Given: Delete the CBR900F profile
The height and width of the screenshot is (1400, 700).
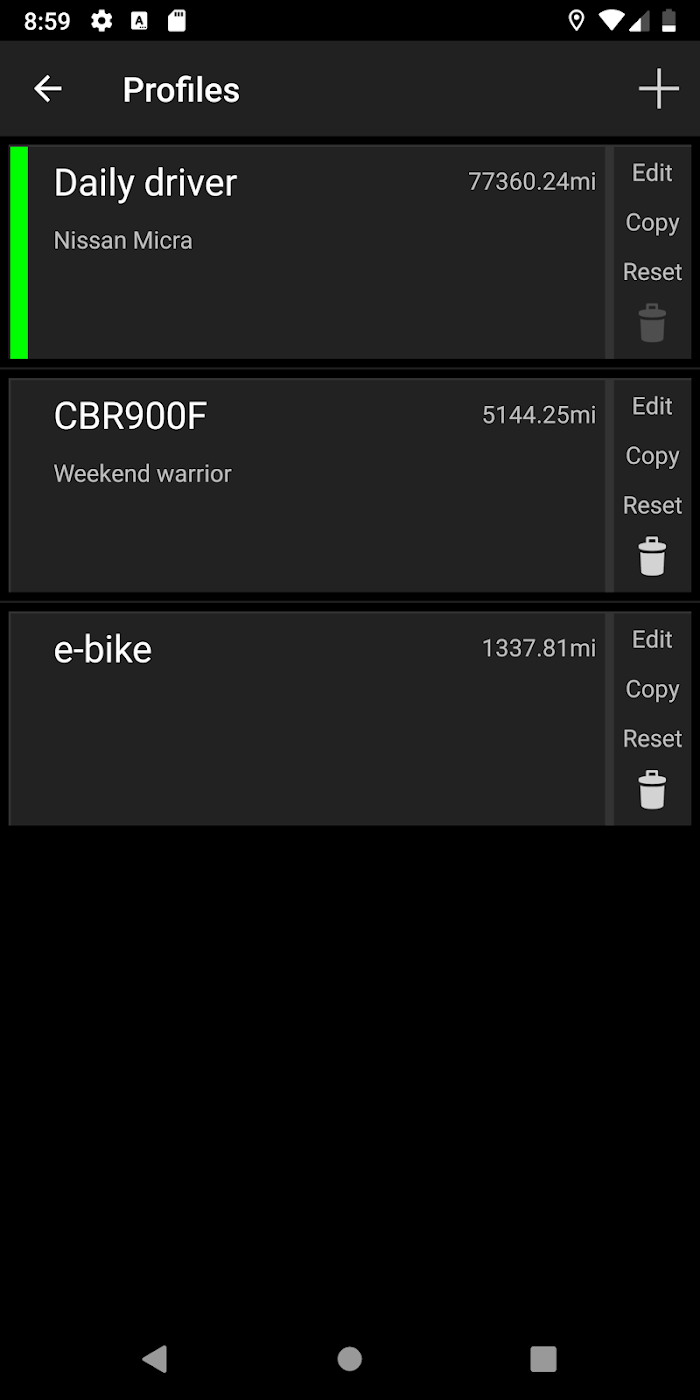Looking at the screenshot, I should [x=652, y=556].
